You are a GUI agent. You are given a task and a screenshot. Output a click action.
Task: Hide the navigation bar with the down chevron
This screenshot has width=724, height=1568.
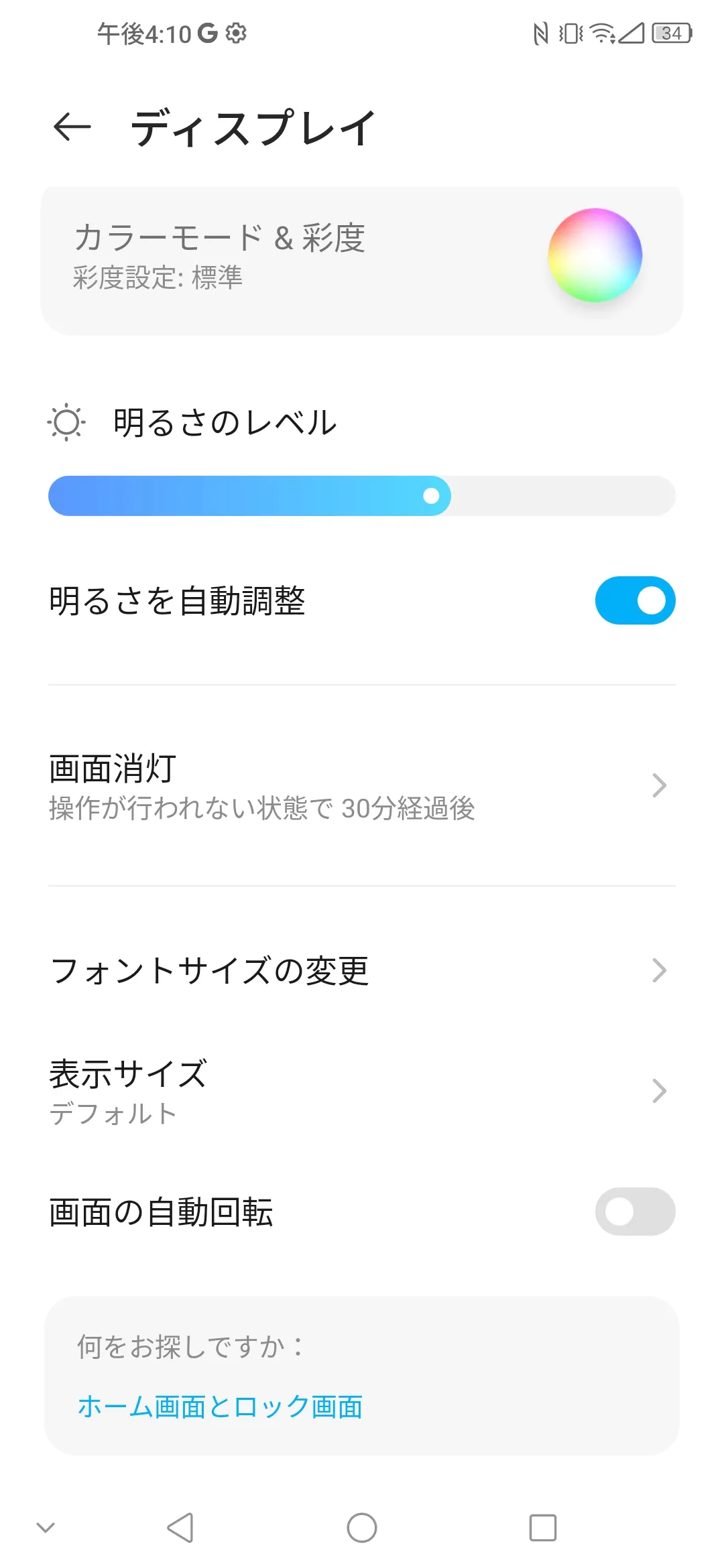click(x=46, y=1528)
